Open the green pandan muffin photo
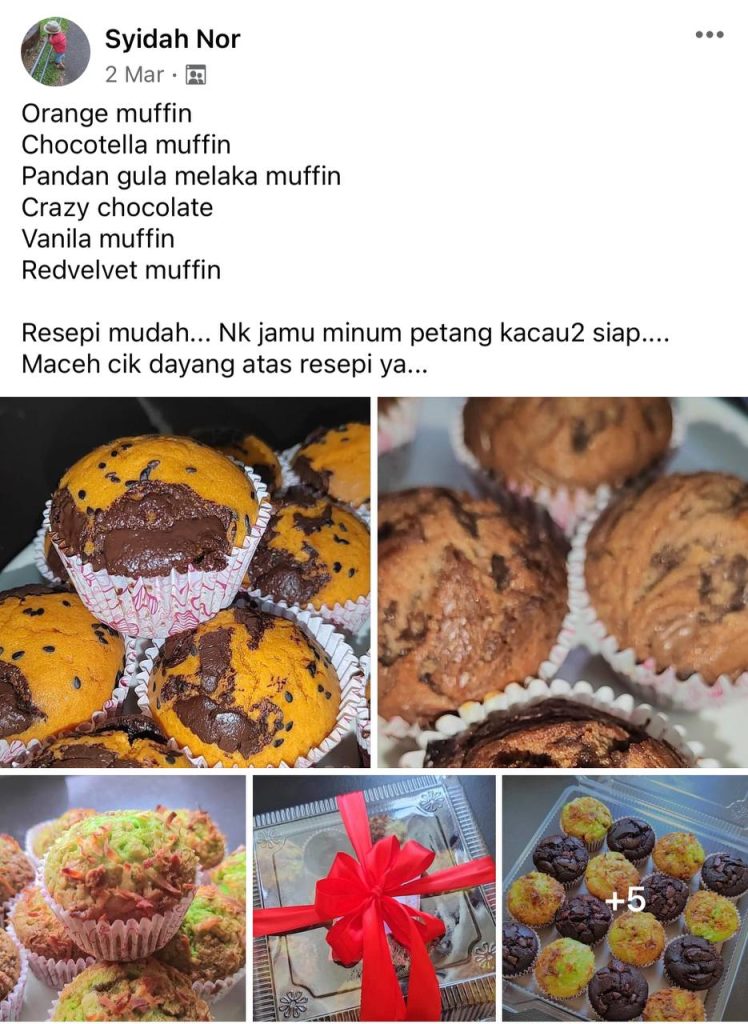This screenshot has height=1024, width=748. click(122, 898)
